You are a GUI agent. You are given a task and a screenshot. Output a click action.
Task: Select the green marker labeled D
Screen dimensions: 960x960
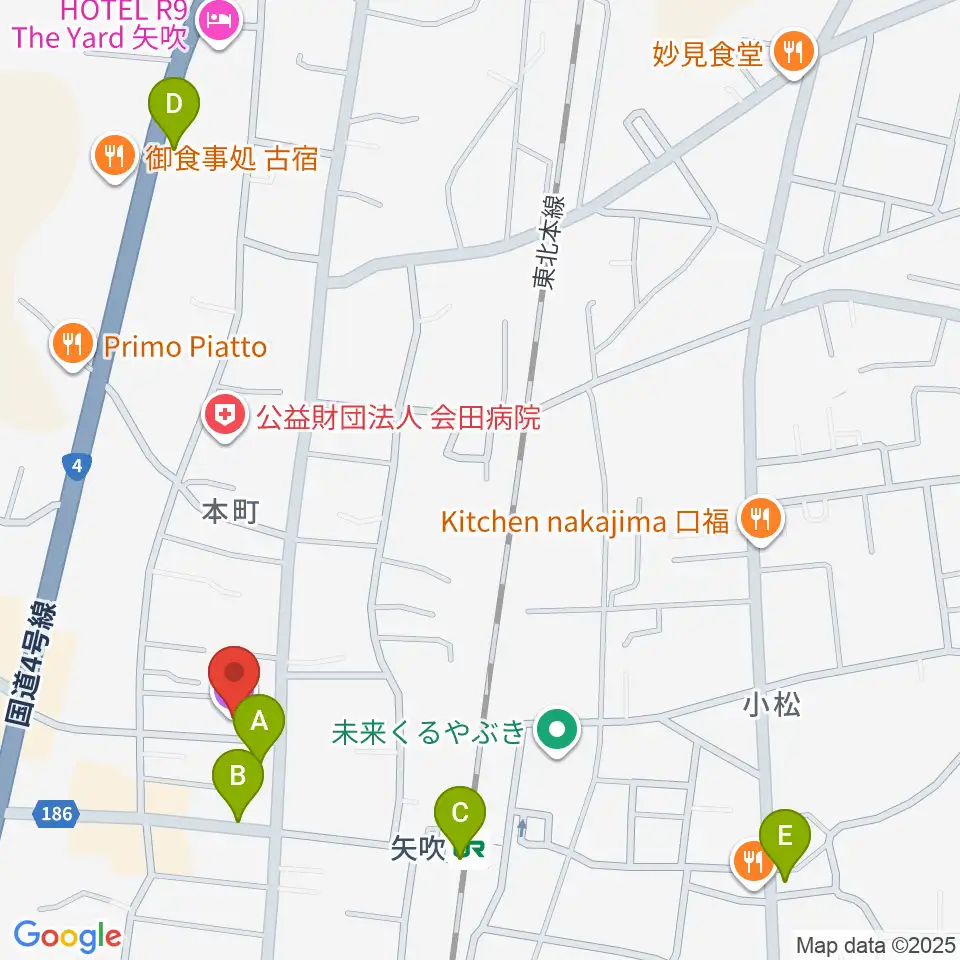pos(174,110)
